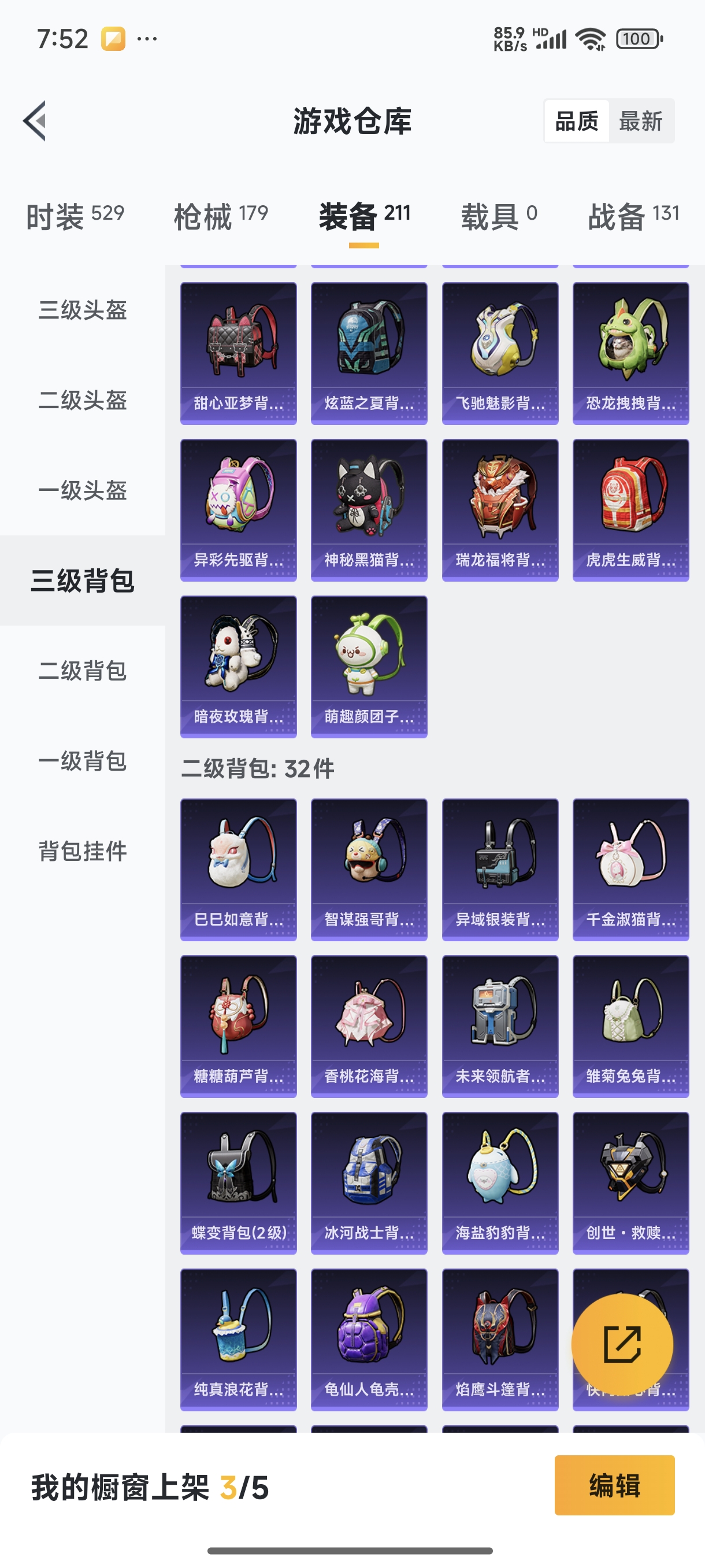Select 二级头盔 in the side menu
Screen dimensions: 705x1568
tap(83, 401)
